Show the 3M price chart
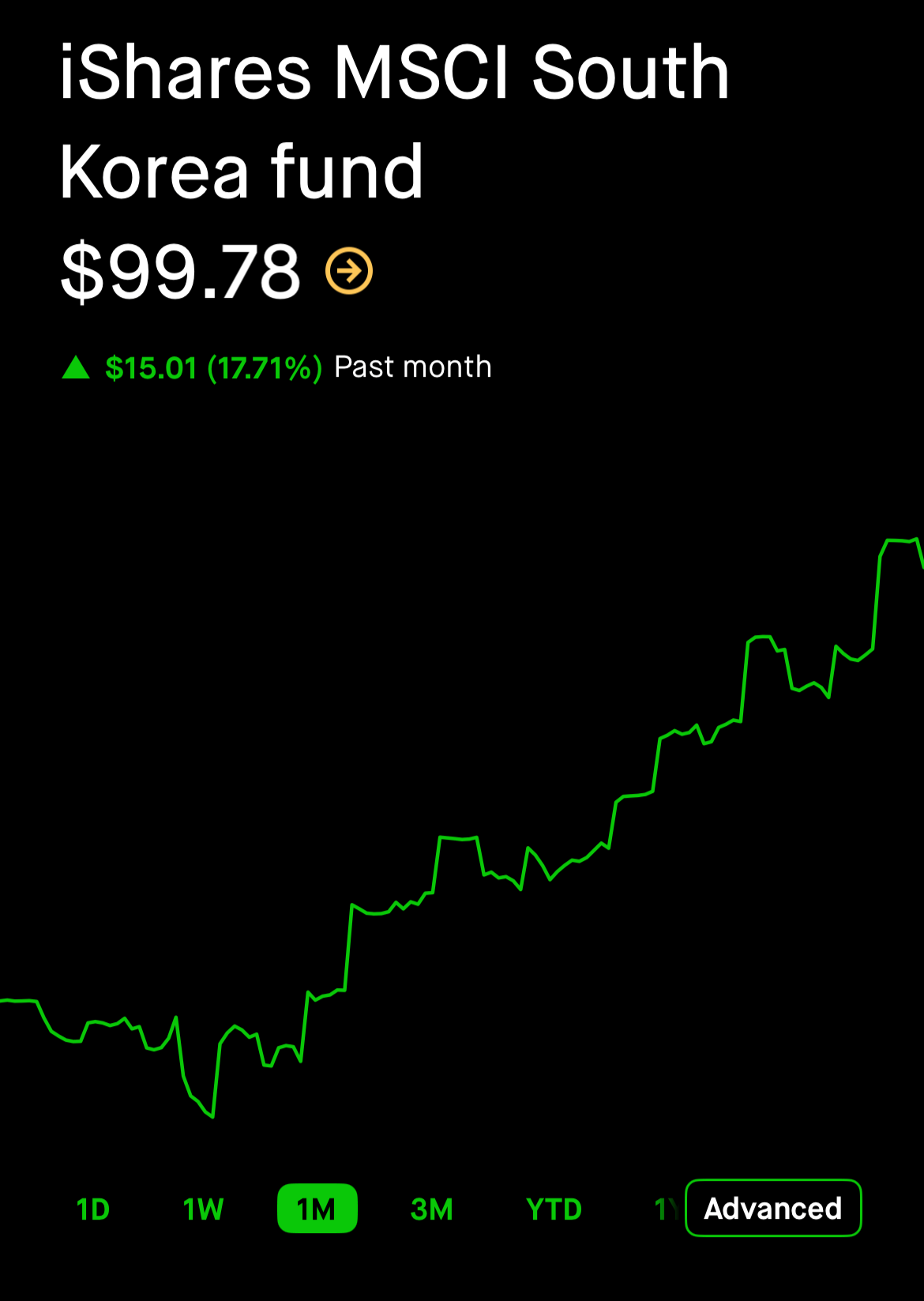 pyautogui.click(x=432, y=1209)
